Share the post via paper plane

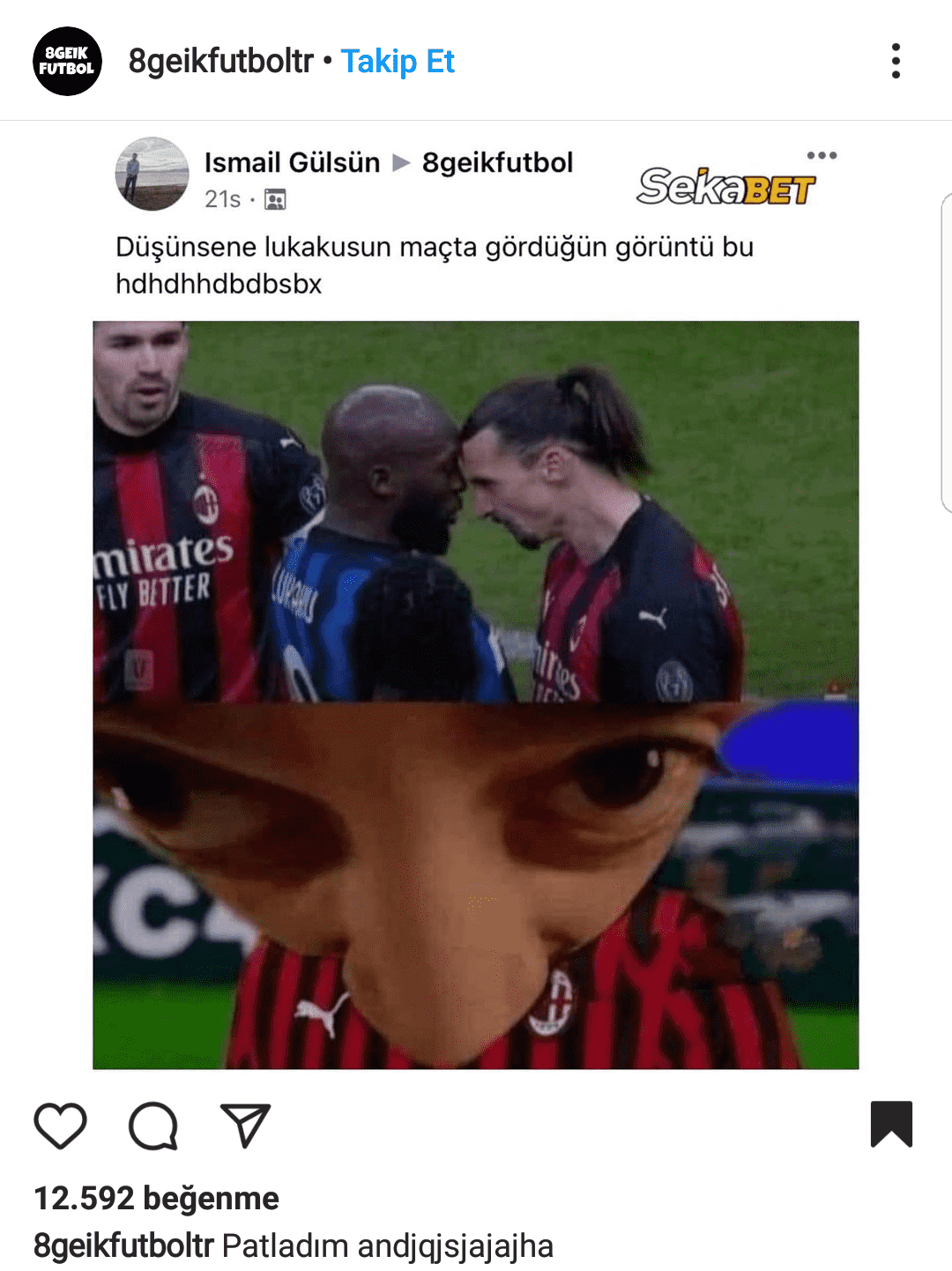pyautogui.click(x=245, y=1126)
